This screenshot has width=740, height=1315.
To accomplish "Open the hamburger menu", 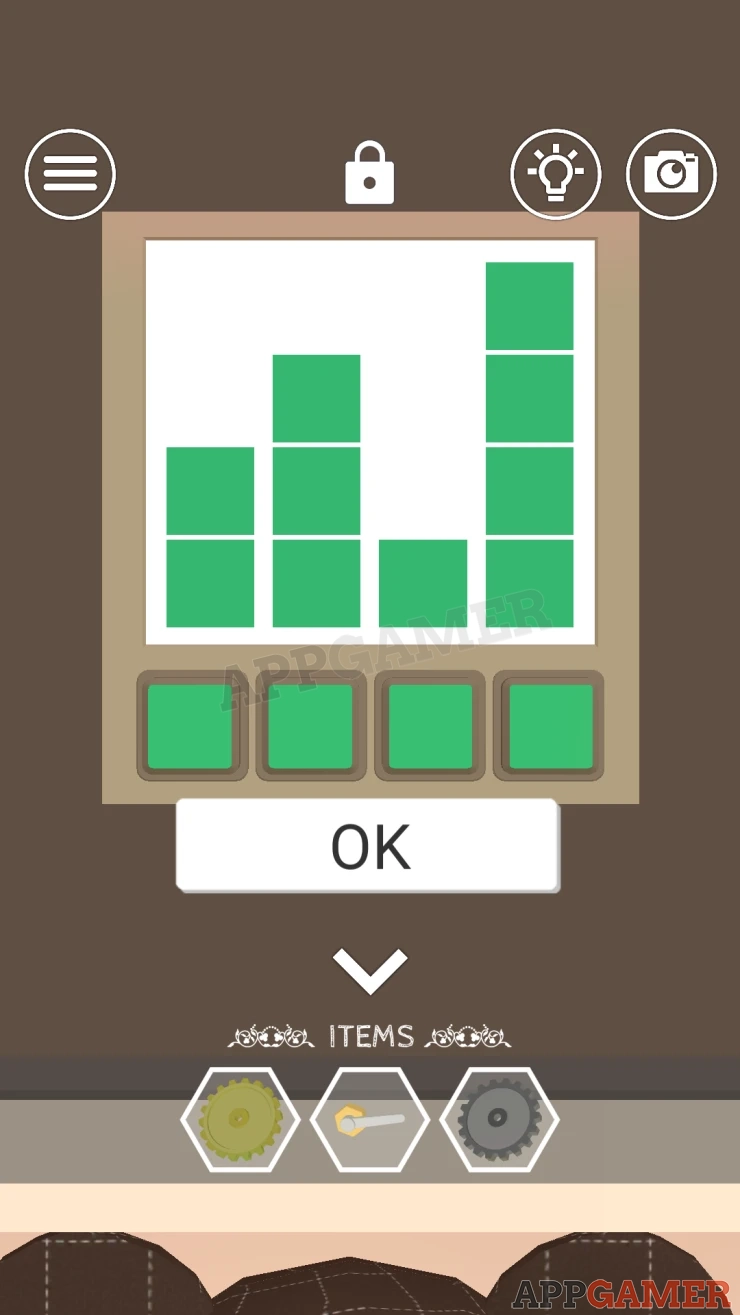I will point(70,174).
